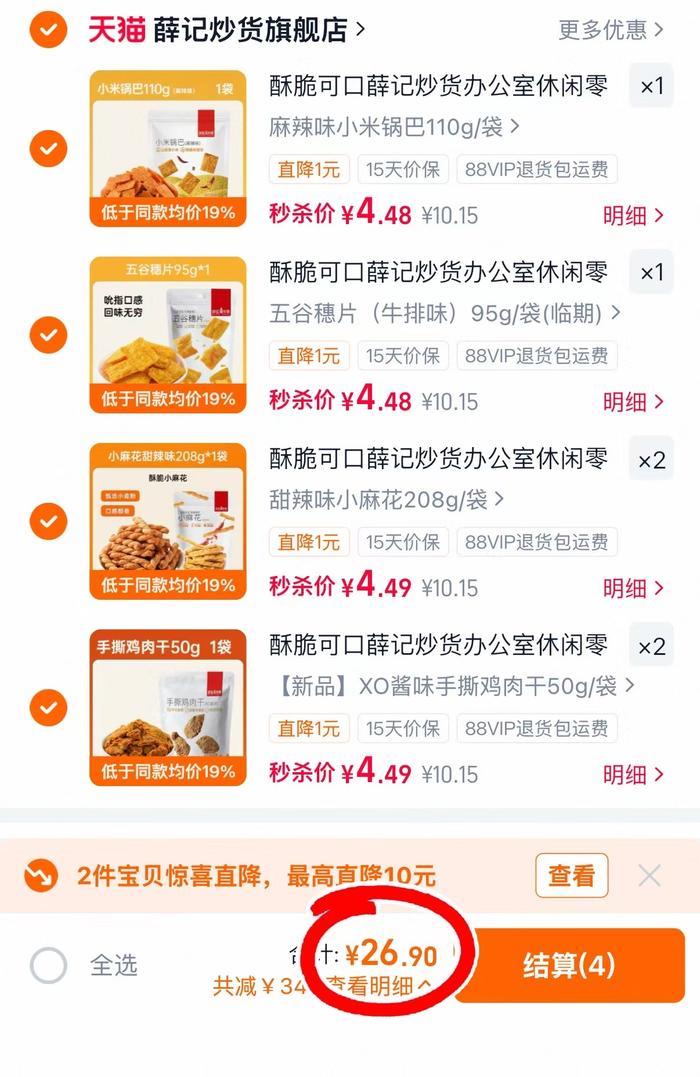Change the 麻辣味小米锅巴110g/袋 option

394,127
